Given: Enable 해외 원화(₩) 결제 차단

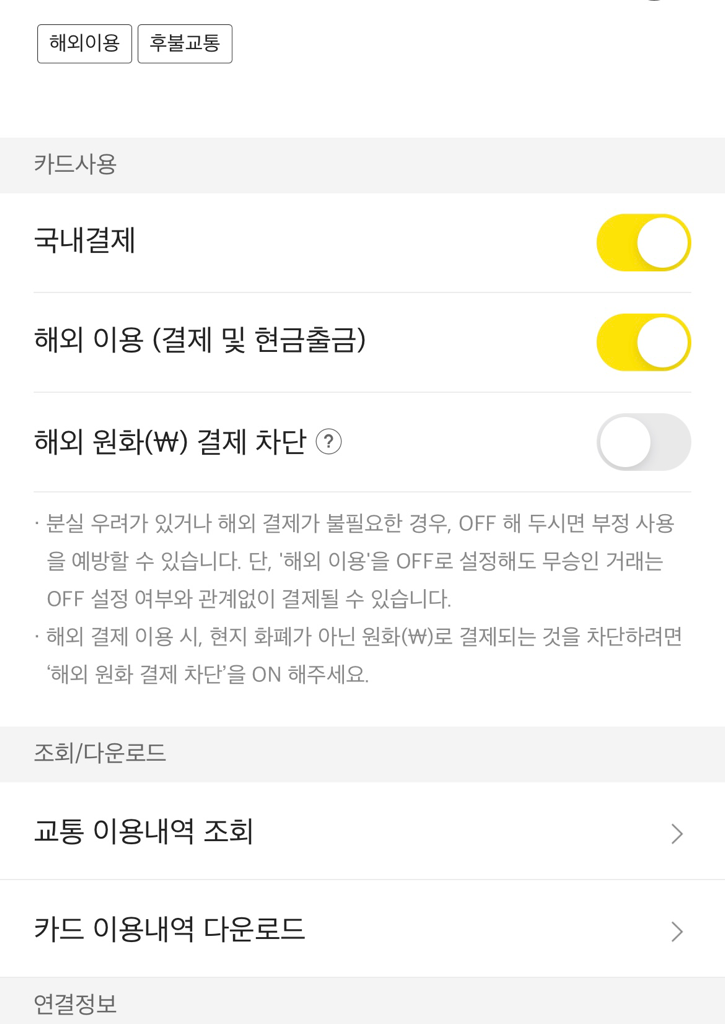Looking at the screenshot, I should 643,442.
